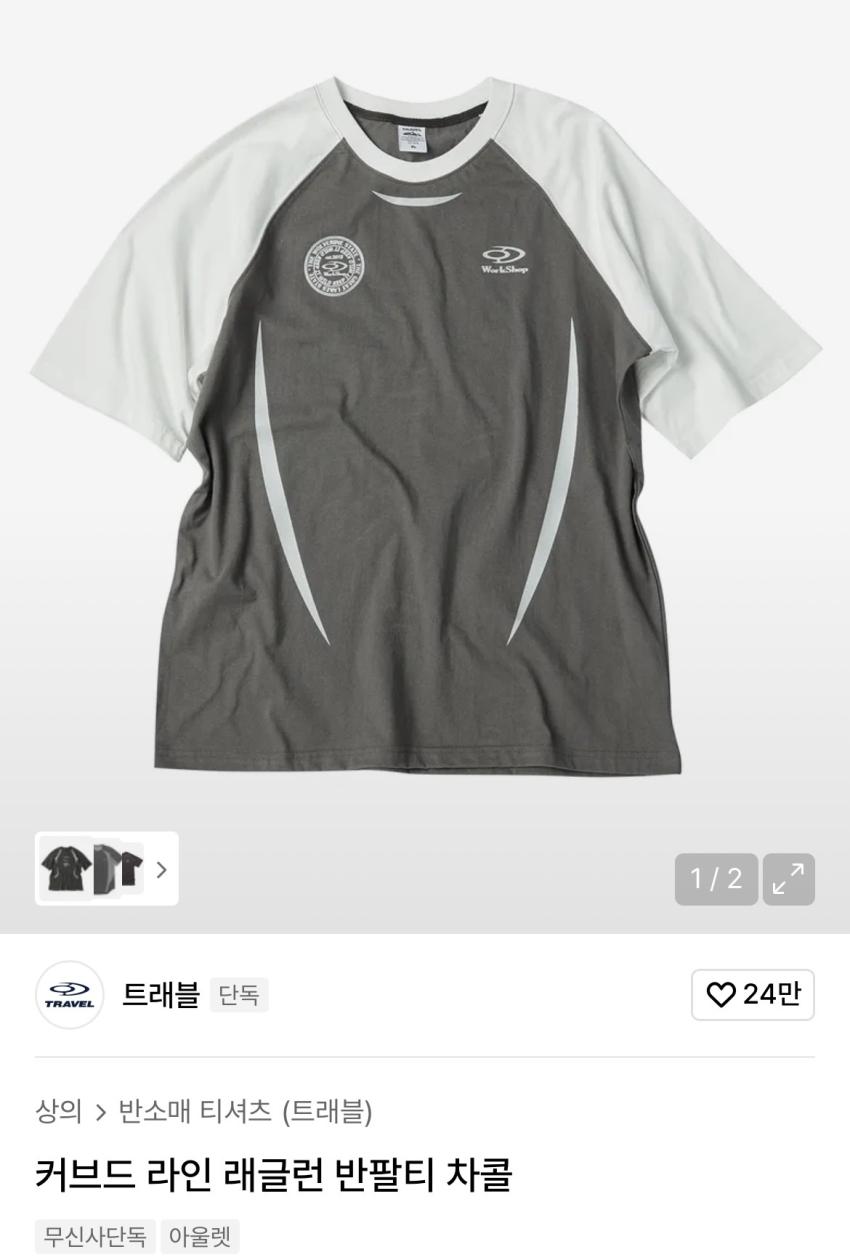
Task: Open 반소매 티셔츠 (트래블) category
Action: tap(245, 1111)
